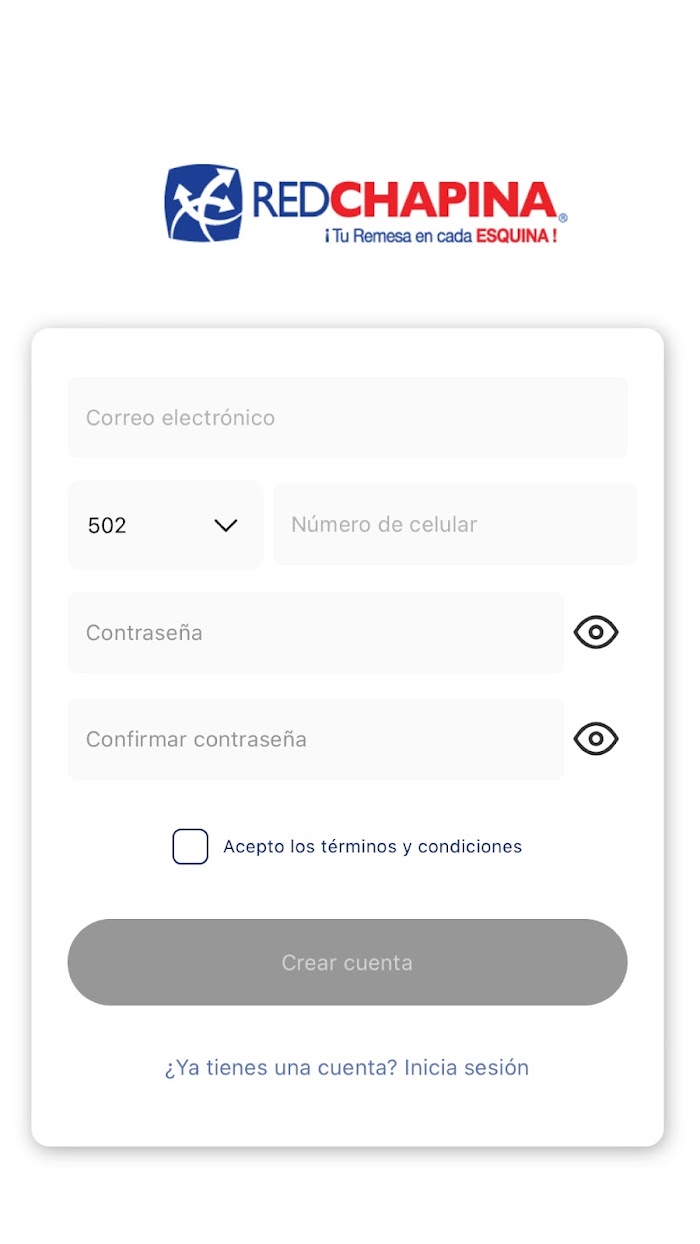Check Acepto los términos y condiciones

click(x=190, y=846)
